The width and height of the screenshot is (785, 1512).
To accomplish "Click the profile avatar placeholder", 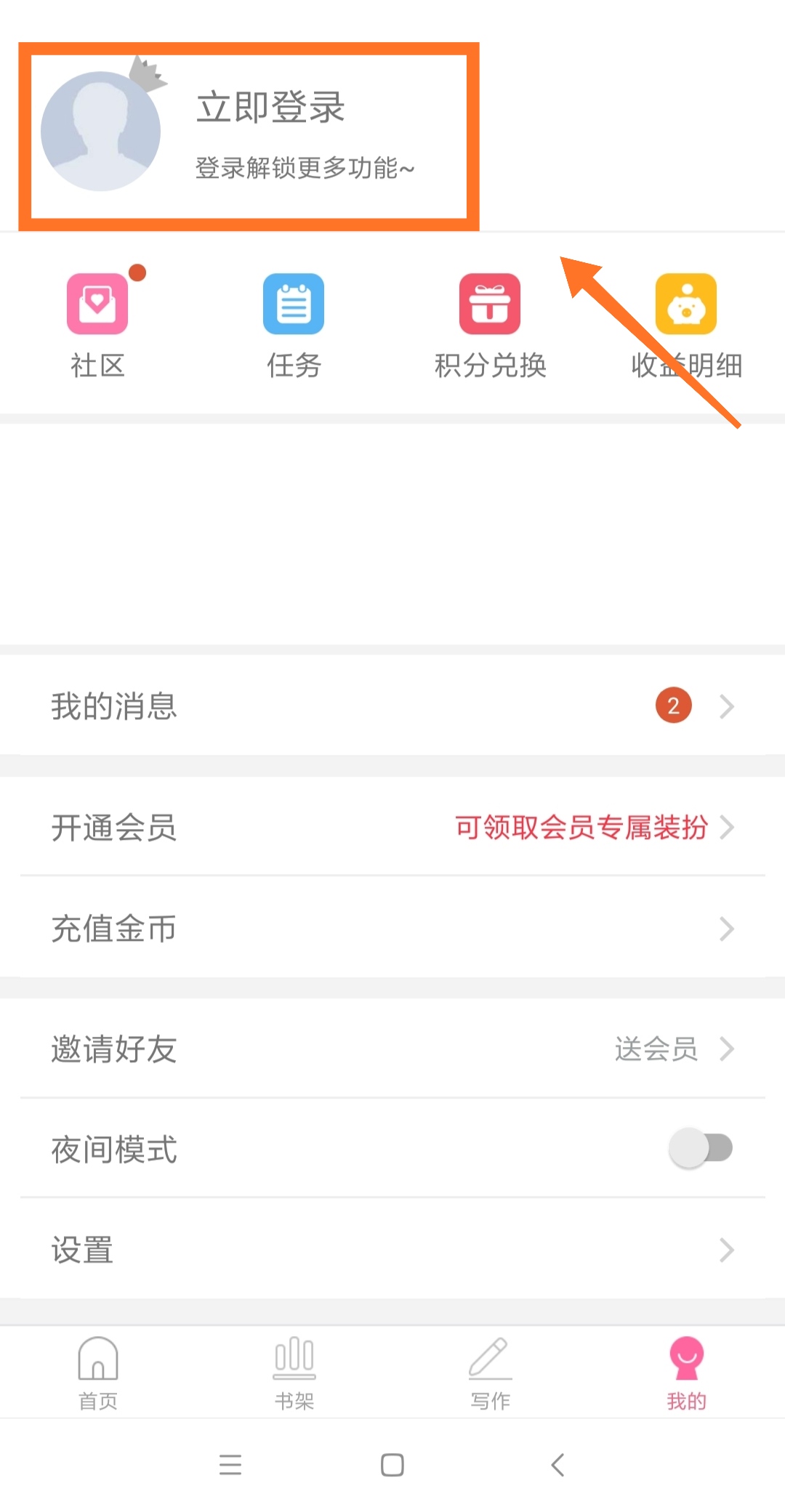I will (x=102, y=129).
